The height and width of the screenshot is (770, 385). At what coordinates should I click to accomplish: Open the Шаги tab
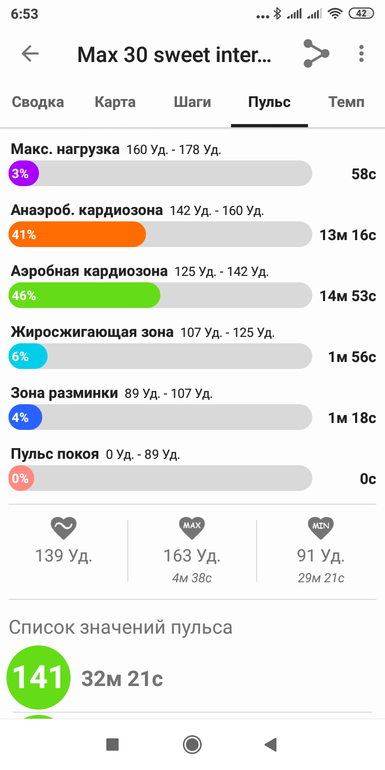coord(192,102)
